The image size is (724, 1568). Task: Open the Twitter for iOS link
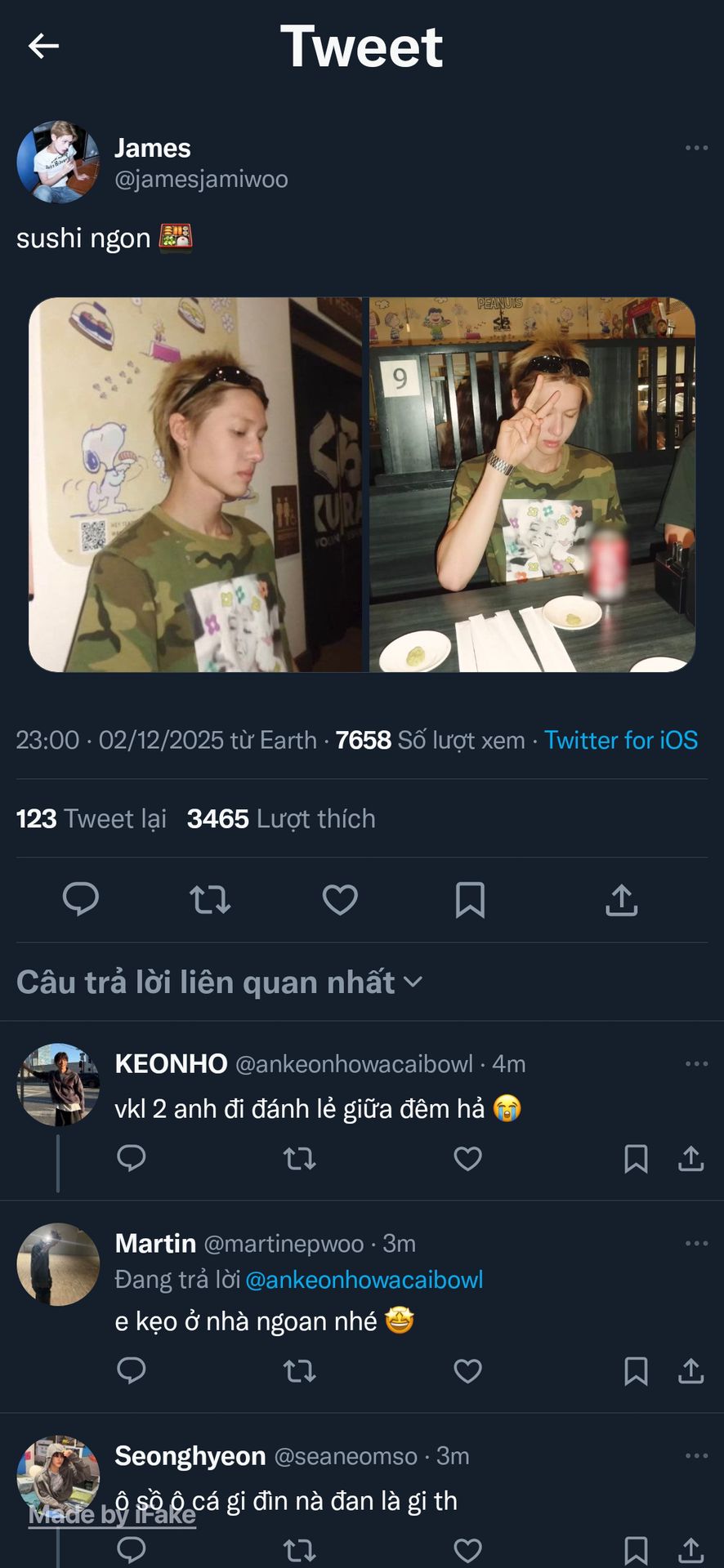pos(621,740)
